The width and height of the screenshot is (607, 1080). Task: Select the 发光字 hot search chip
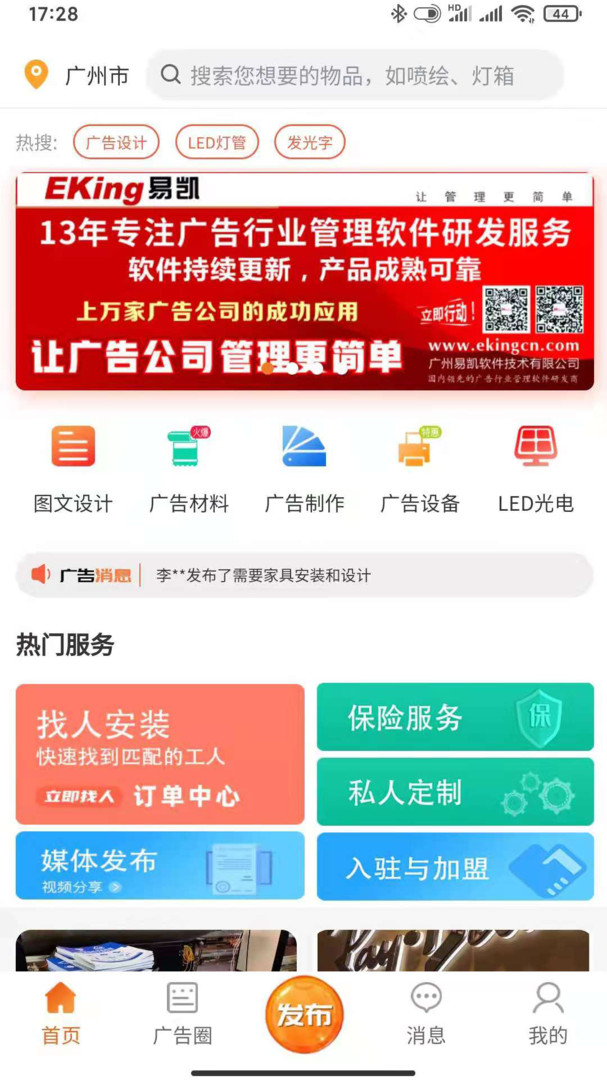(310, 143)
